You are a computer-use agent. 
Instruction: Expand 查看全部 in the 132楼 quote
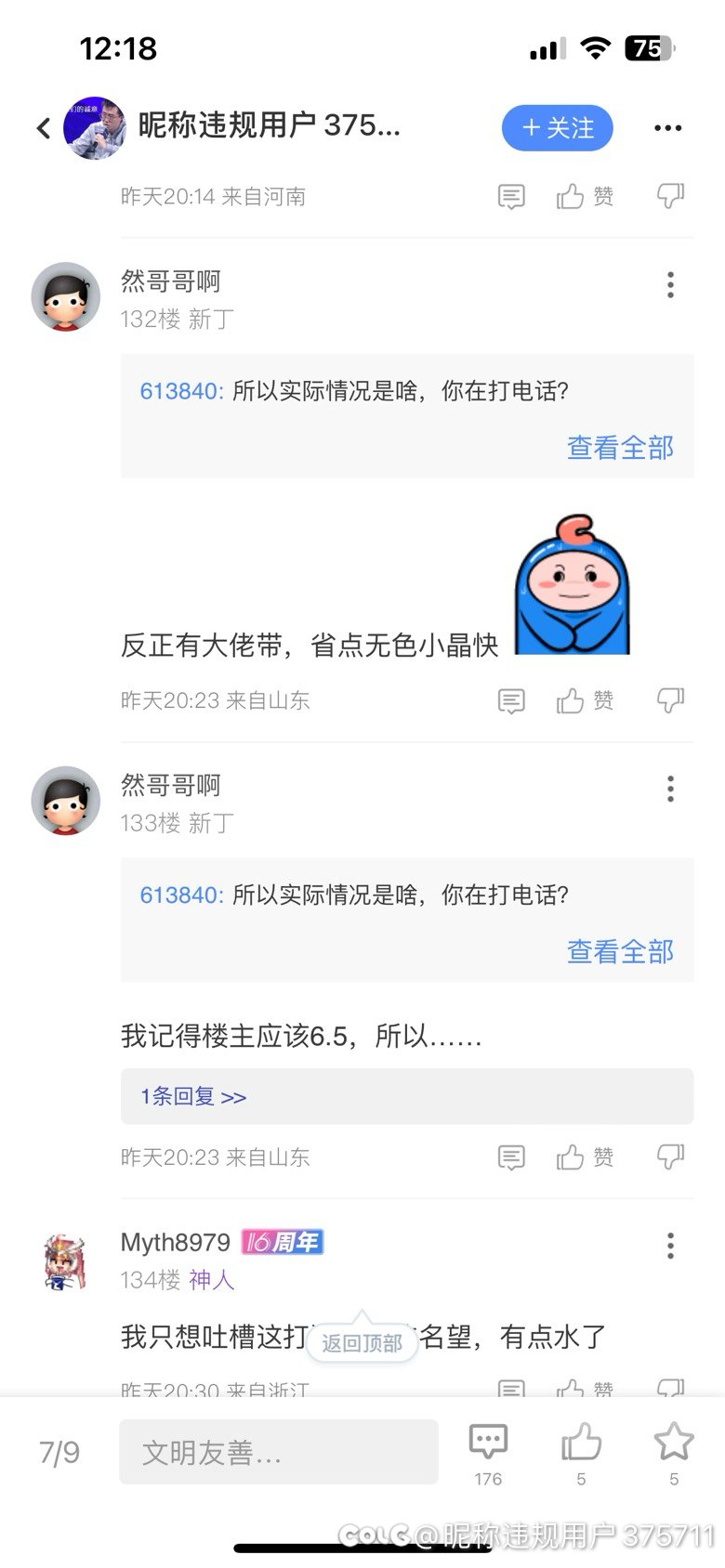tap(620, 448)
